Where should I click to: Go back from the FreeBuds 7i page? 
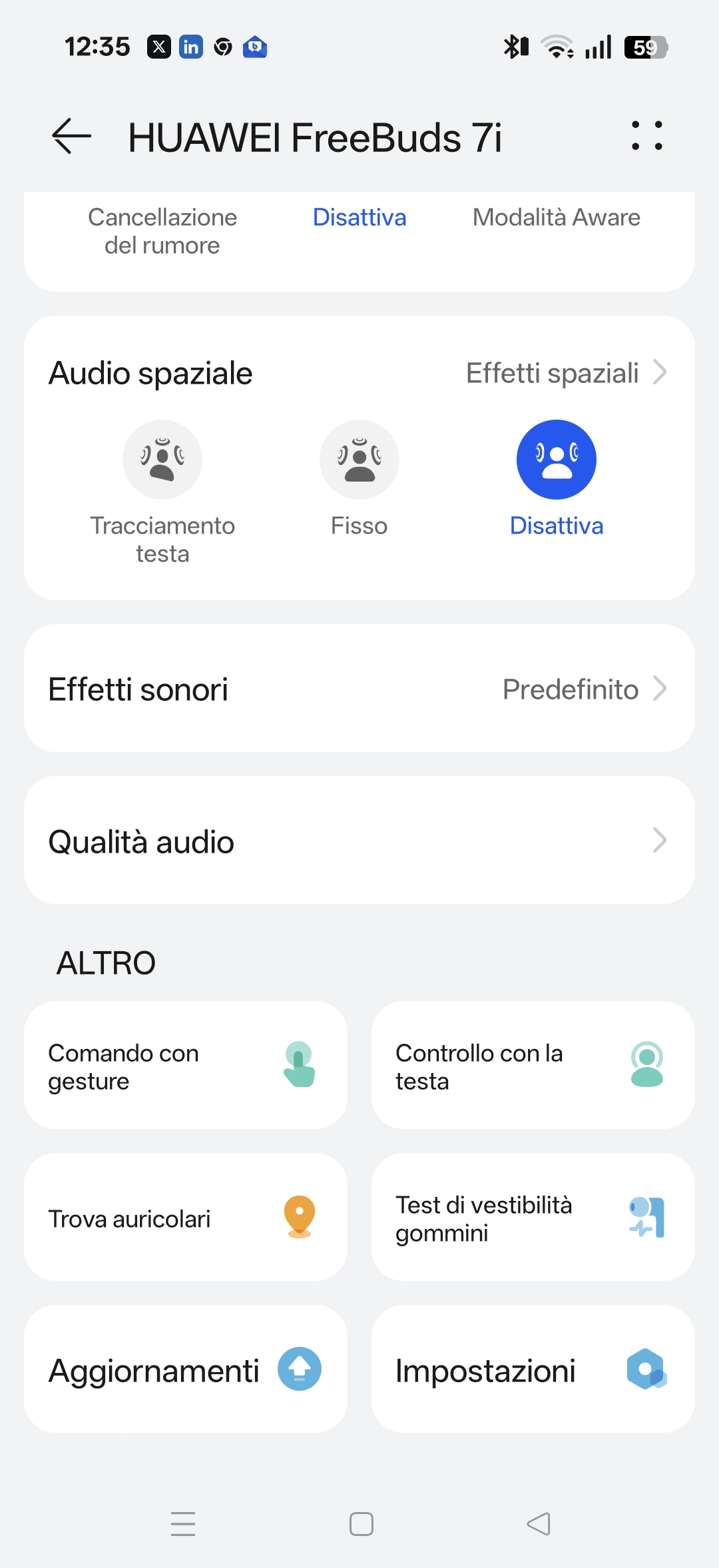(72, 136)
